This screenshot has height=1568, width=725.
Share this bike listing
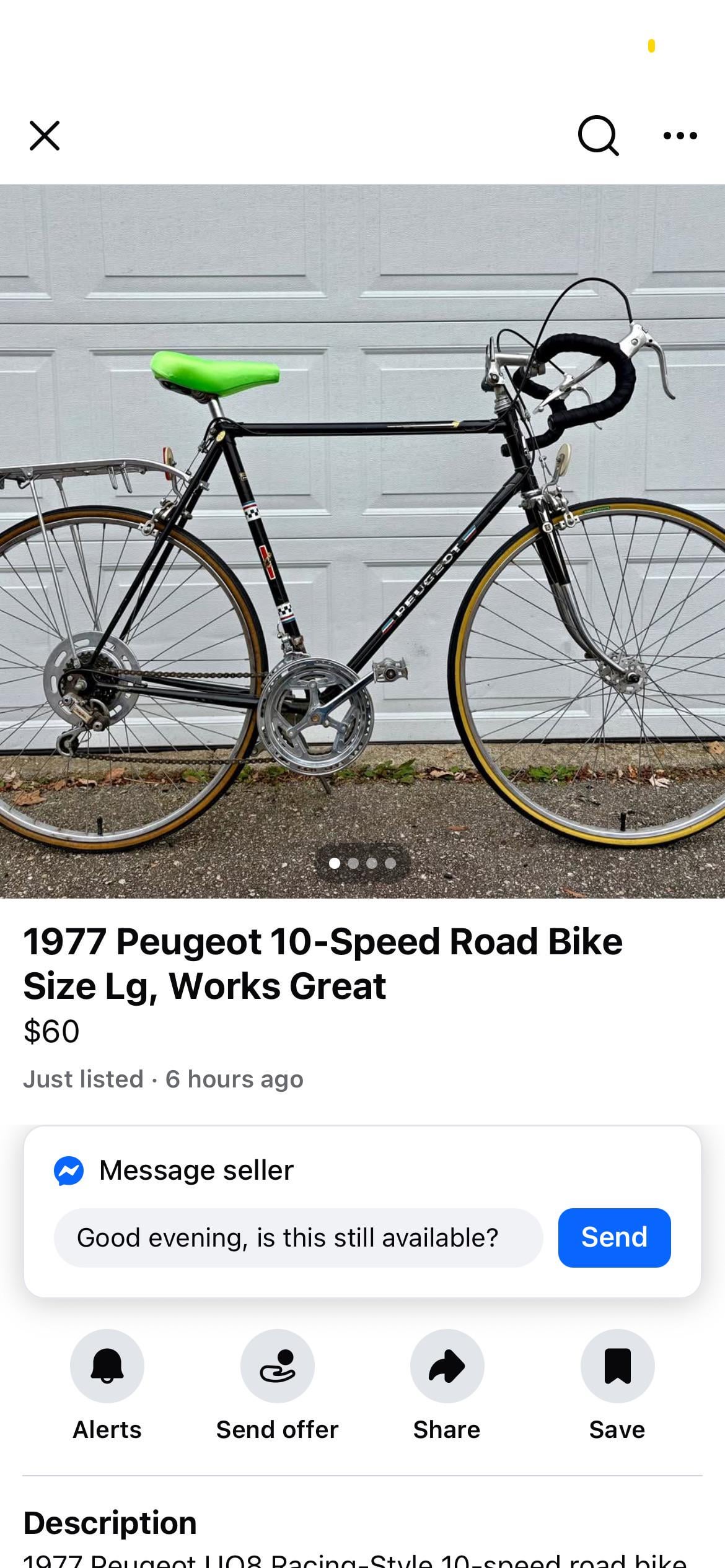coord(447,1366)
